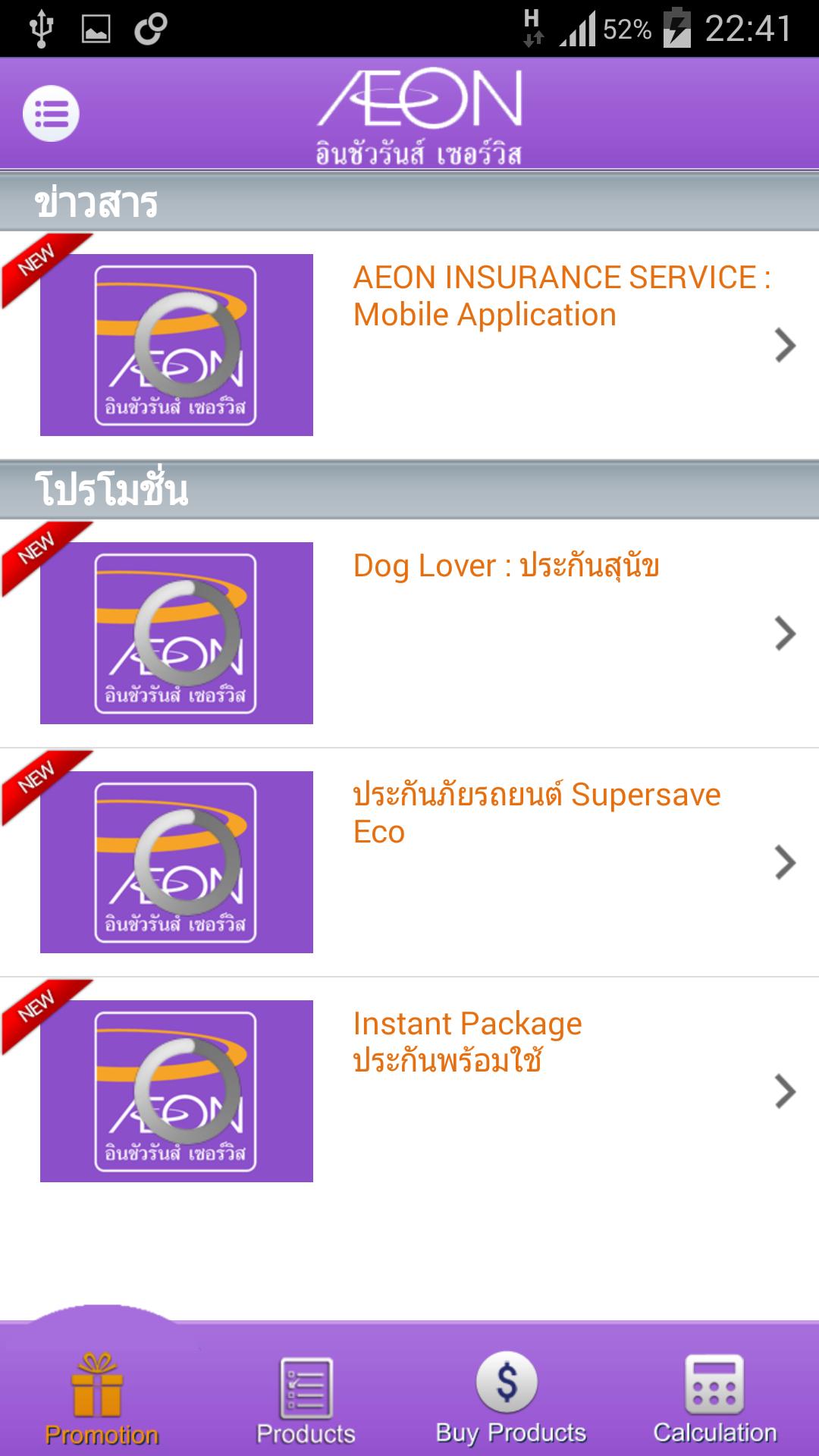Open the menu list button
This screenshot has width=819, height=1456.
pos(51,114)
